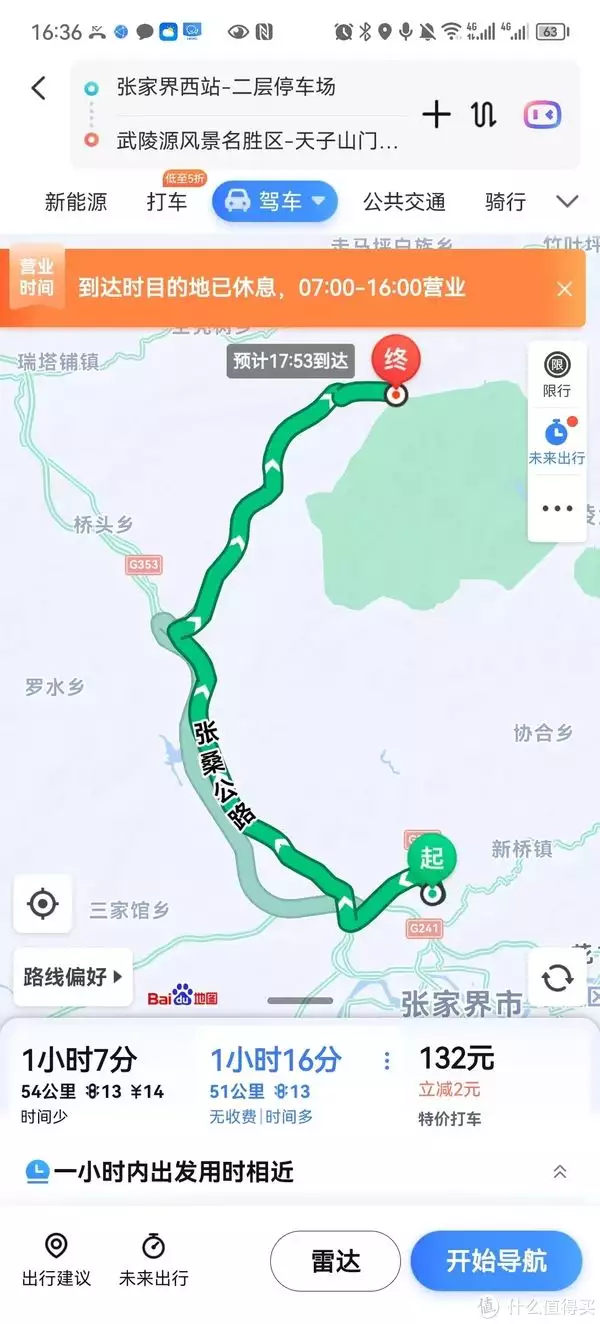The image size is (600, 1324).
Task: Switch to the 打车 tab
Action: click(166, 202)
